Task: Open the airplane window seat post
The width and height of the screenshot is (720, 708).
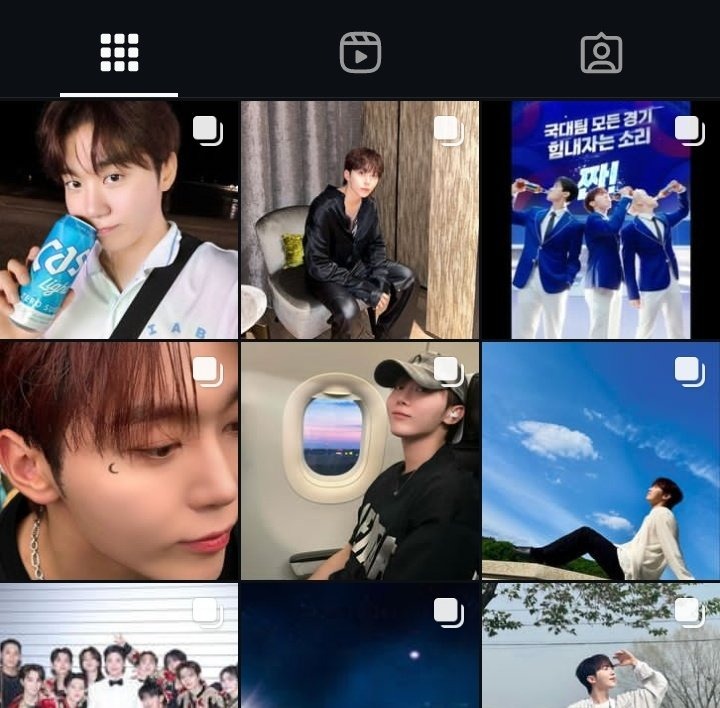Action: point(360,461)
